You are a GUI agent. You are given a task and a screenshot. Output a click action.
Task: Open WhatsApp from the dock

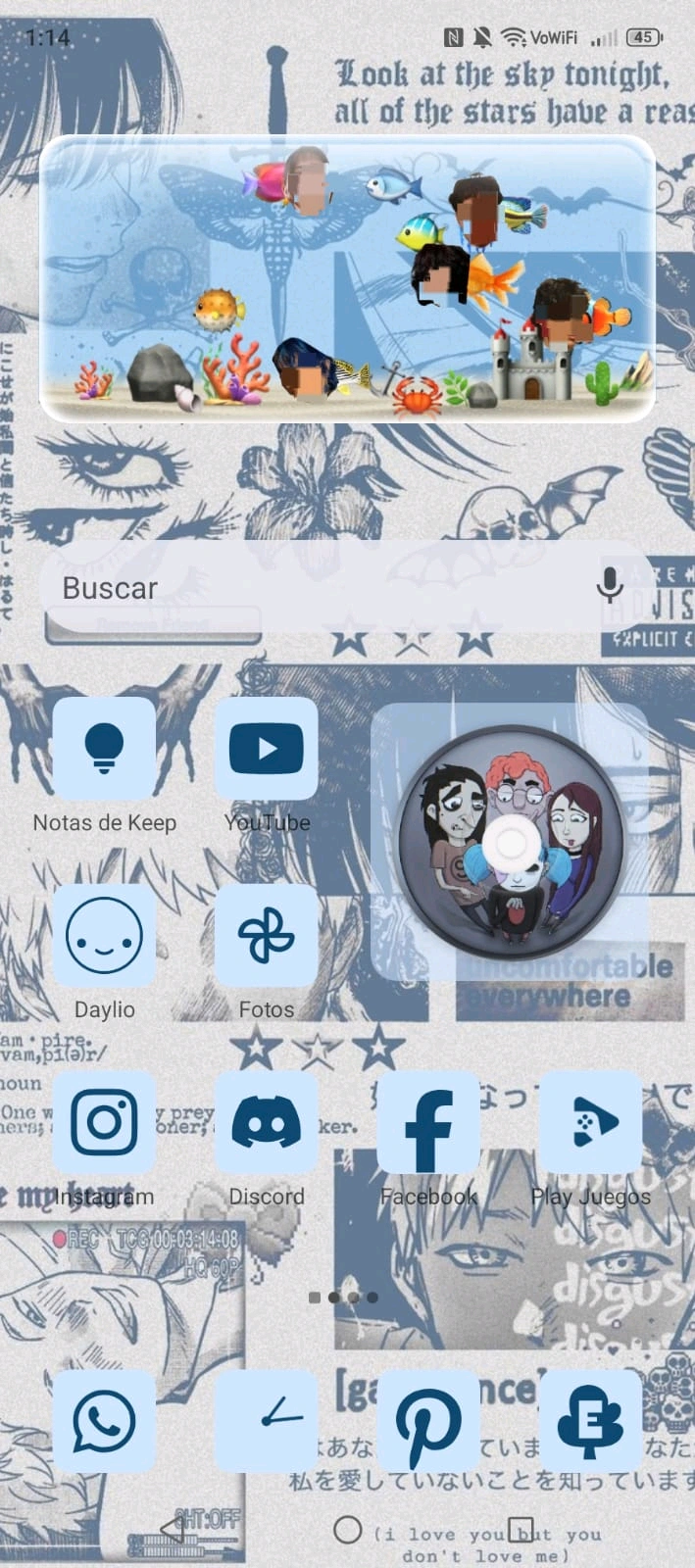[104, 1421]
